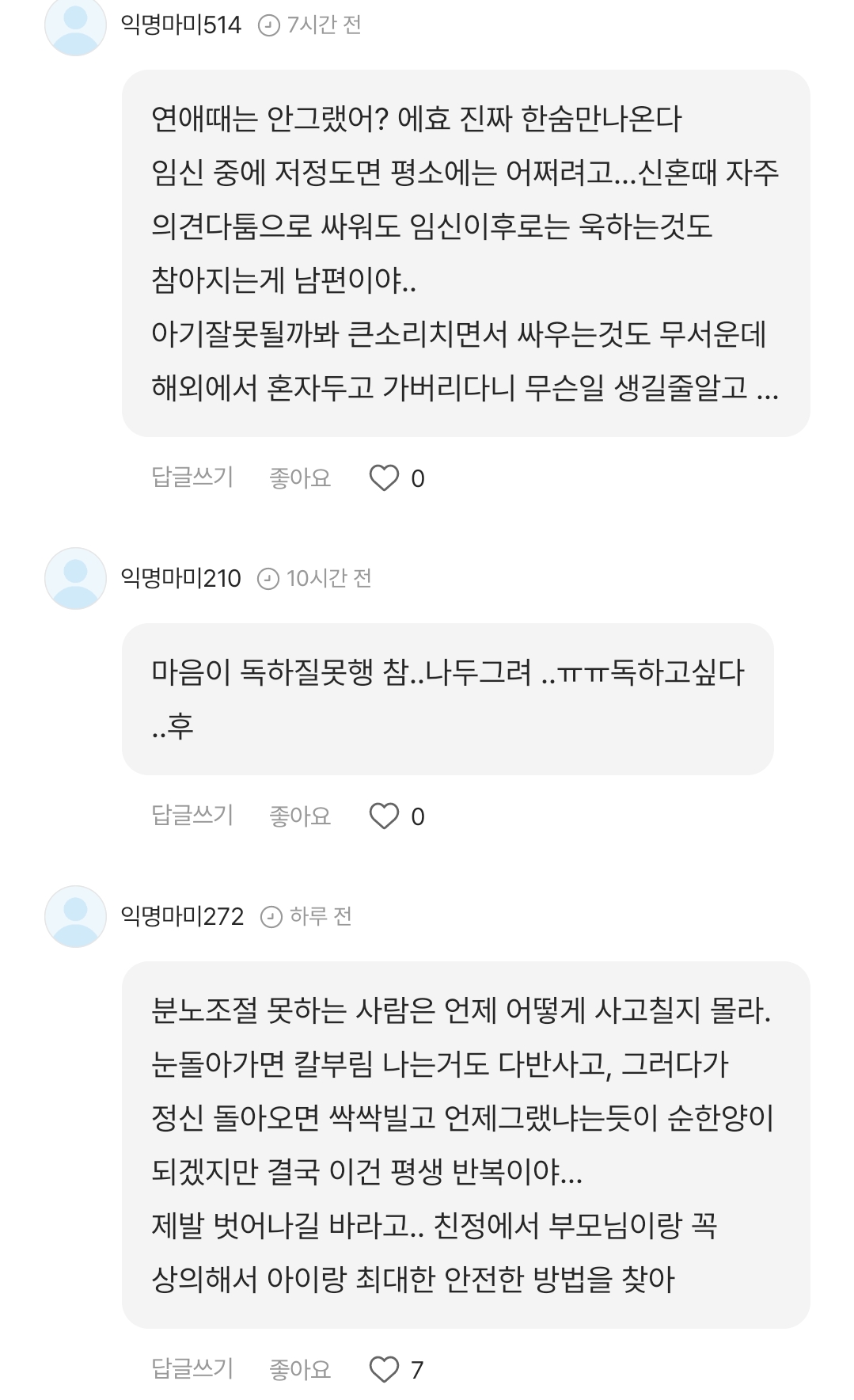Screen dimensions: 854x1400
Task: Tap the heart icon under 익명마미210's comment
Action: click(385, 816)
